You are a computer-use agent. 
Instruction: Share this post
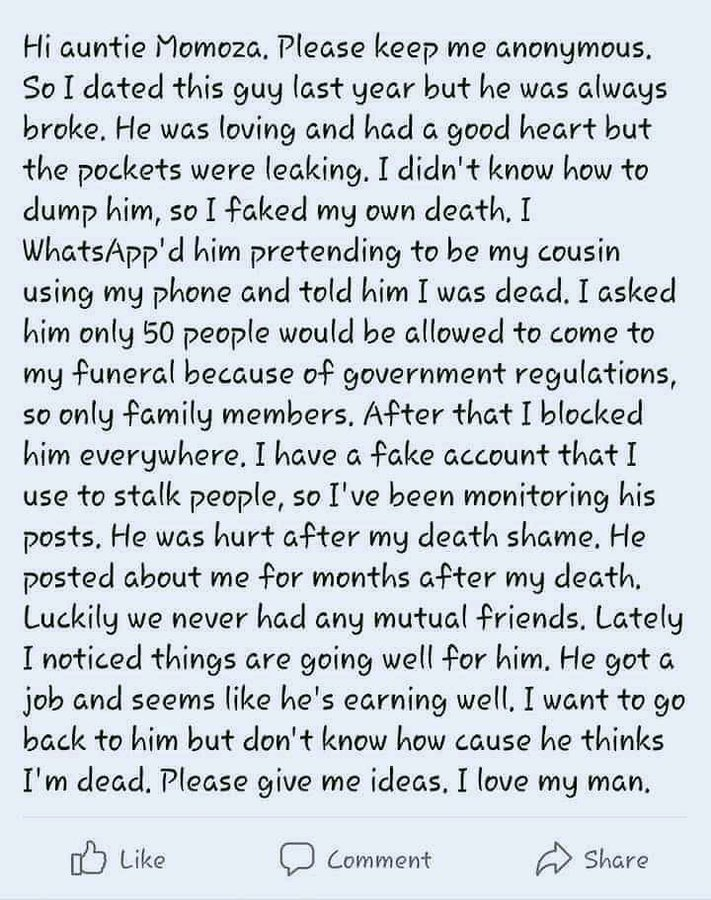pyautogui.click(x=594, y=859)
